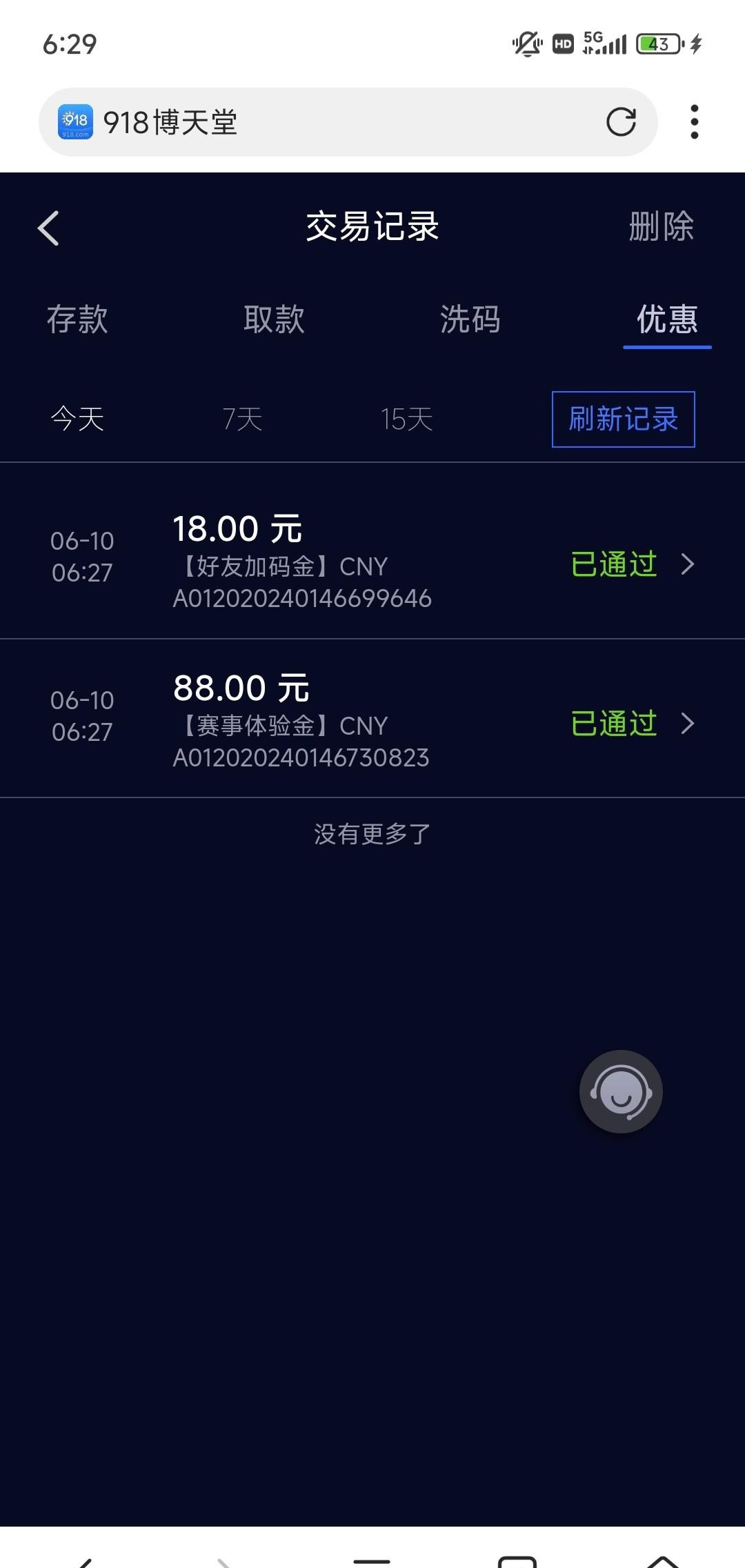Show records from the last 7天
This screenshot has height=1568, width=745.
click(x=243, y=419)
